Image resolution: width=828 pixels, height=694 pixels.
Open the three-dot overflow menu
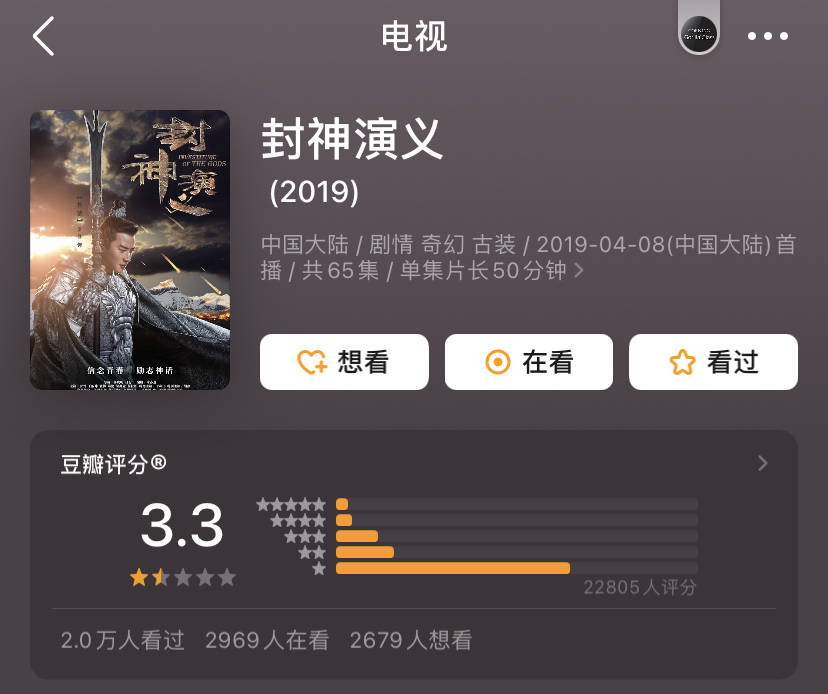tap(768, 36)
